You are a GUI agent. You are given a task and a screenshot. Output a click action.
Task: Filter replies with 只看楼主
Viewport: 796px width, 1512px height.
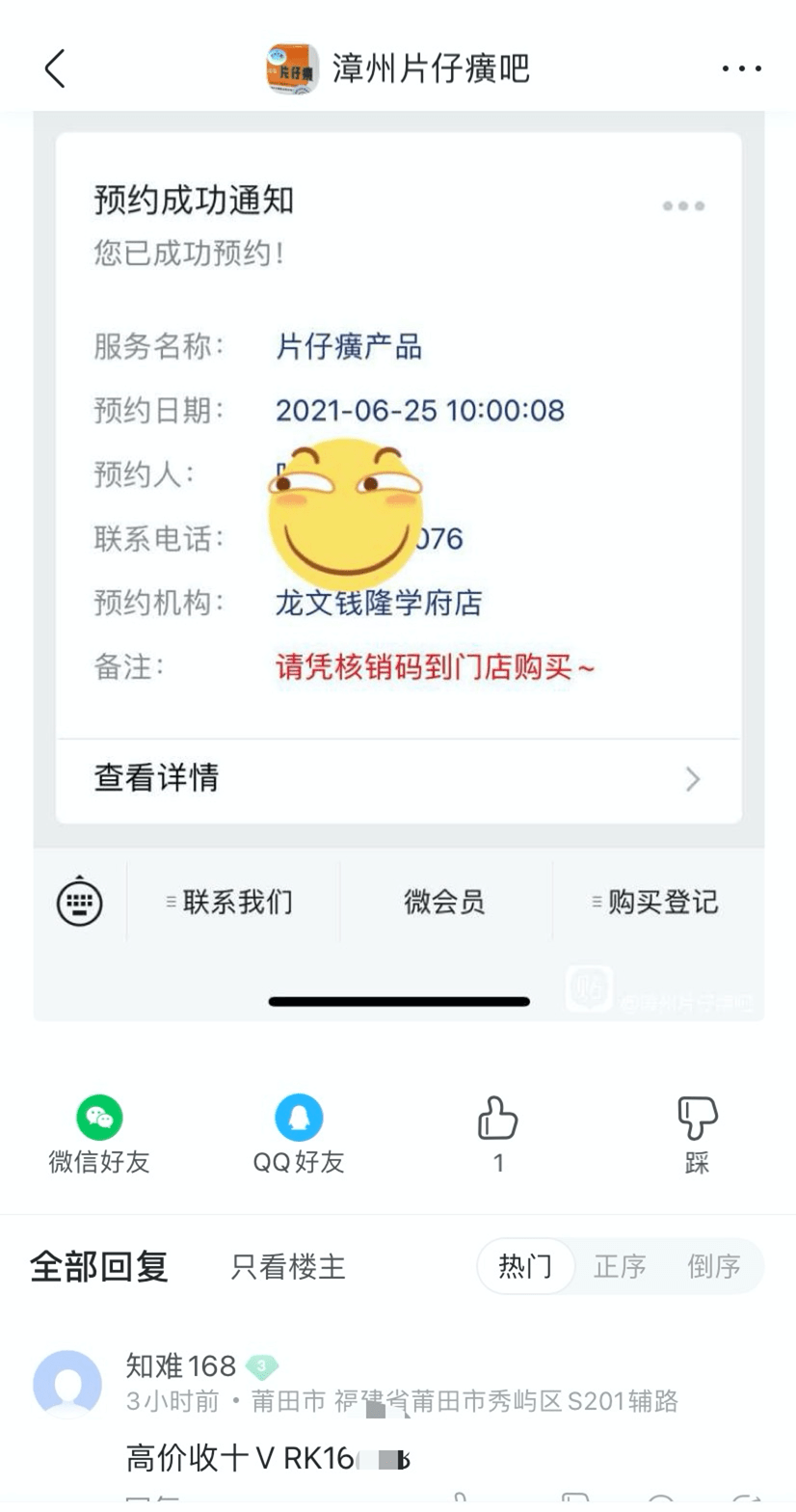[x=288, y=1266]
